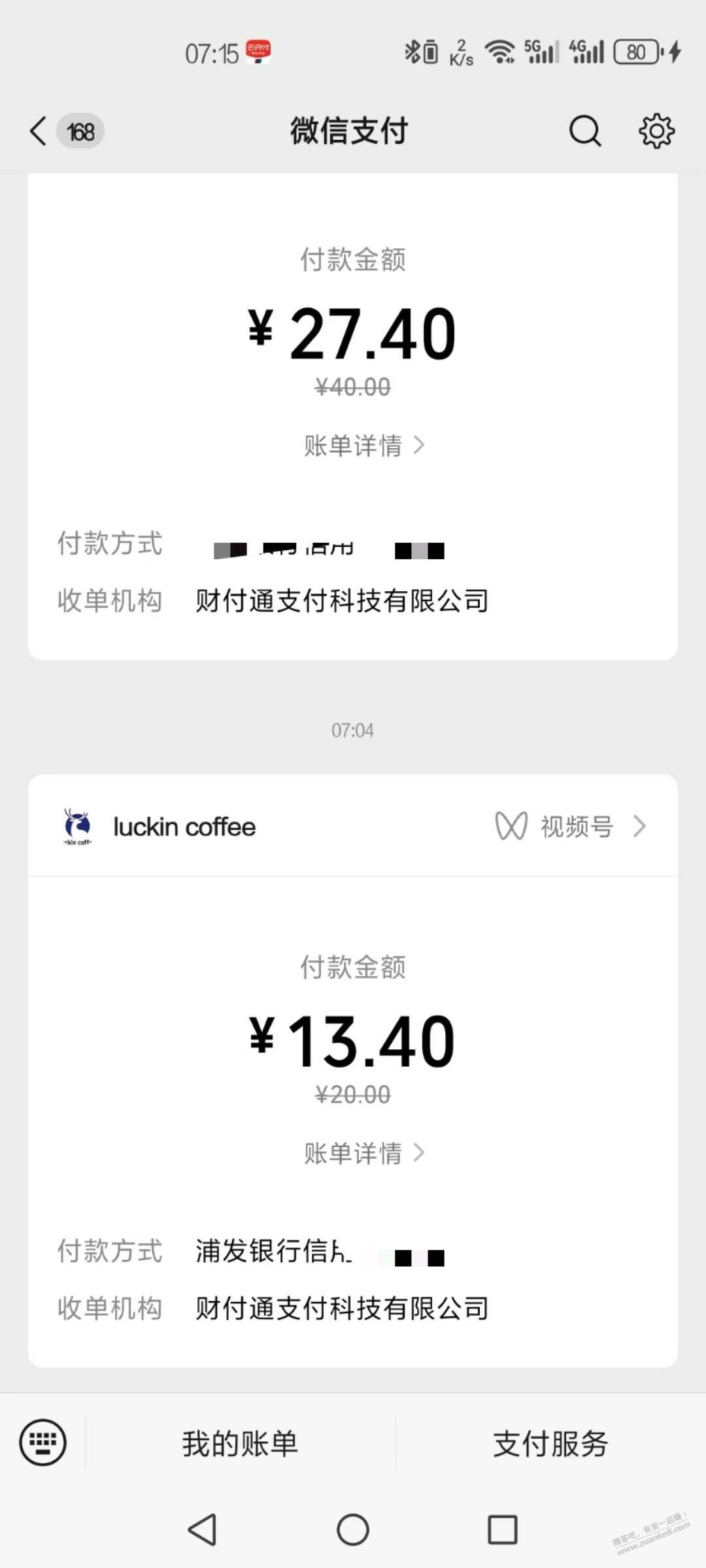Open recent apps overview
The width and height of the screenshot is (706, 1568).
tap(503, 1529)
